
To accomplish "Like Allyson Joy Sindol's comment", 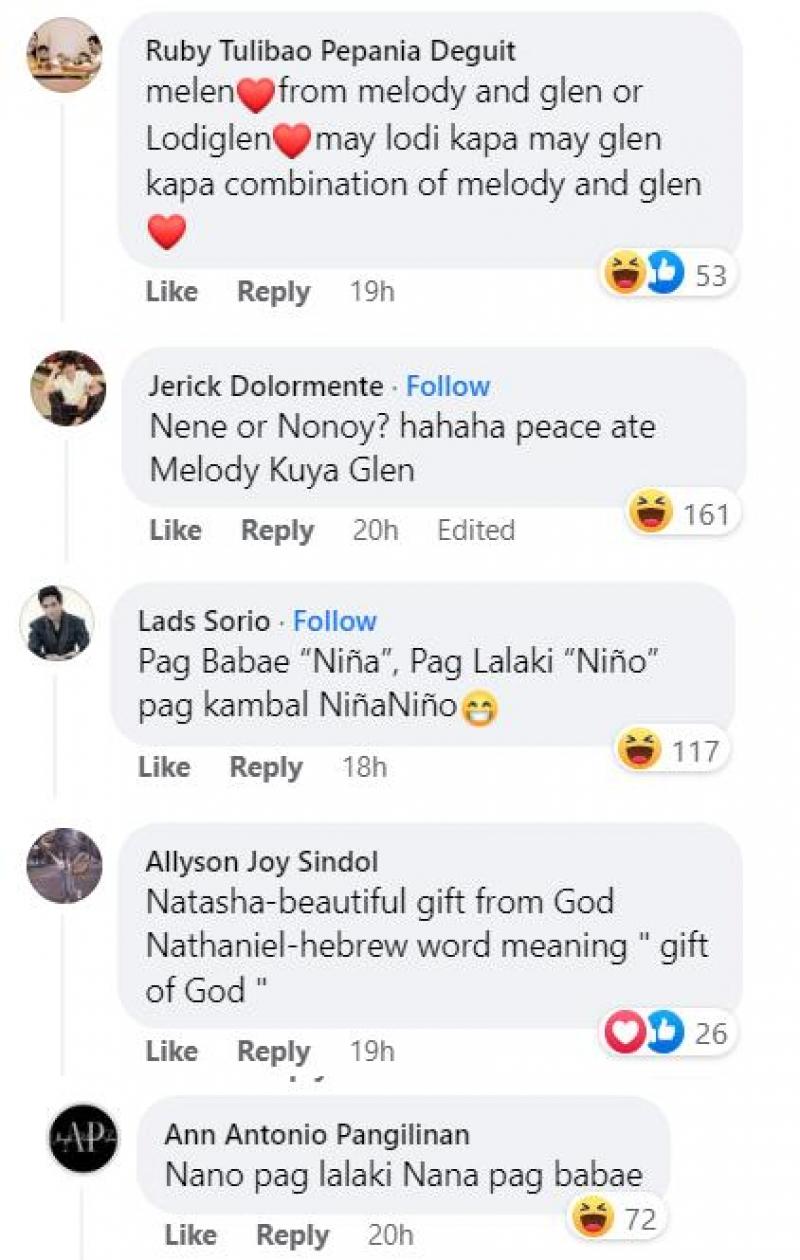I will 171,1051.
